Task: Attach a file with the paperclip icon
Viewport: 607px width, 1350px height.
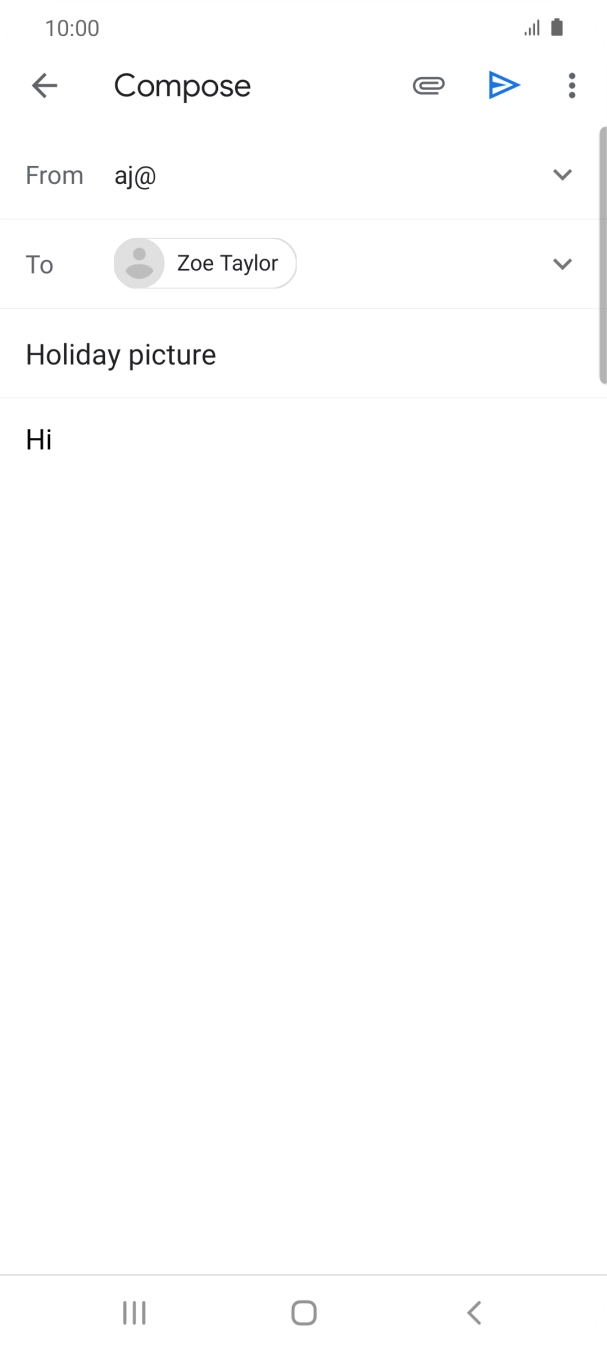Action: (x=428, y=86)
